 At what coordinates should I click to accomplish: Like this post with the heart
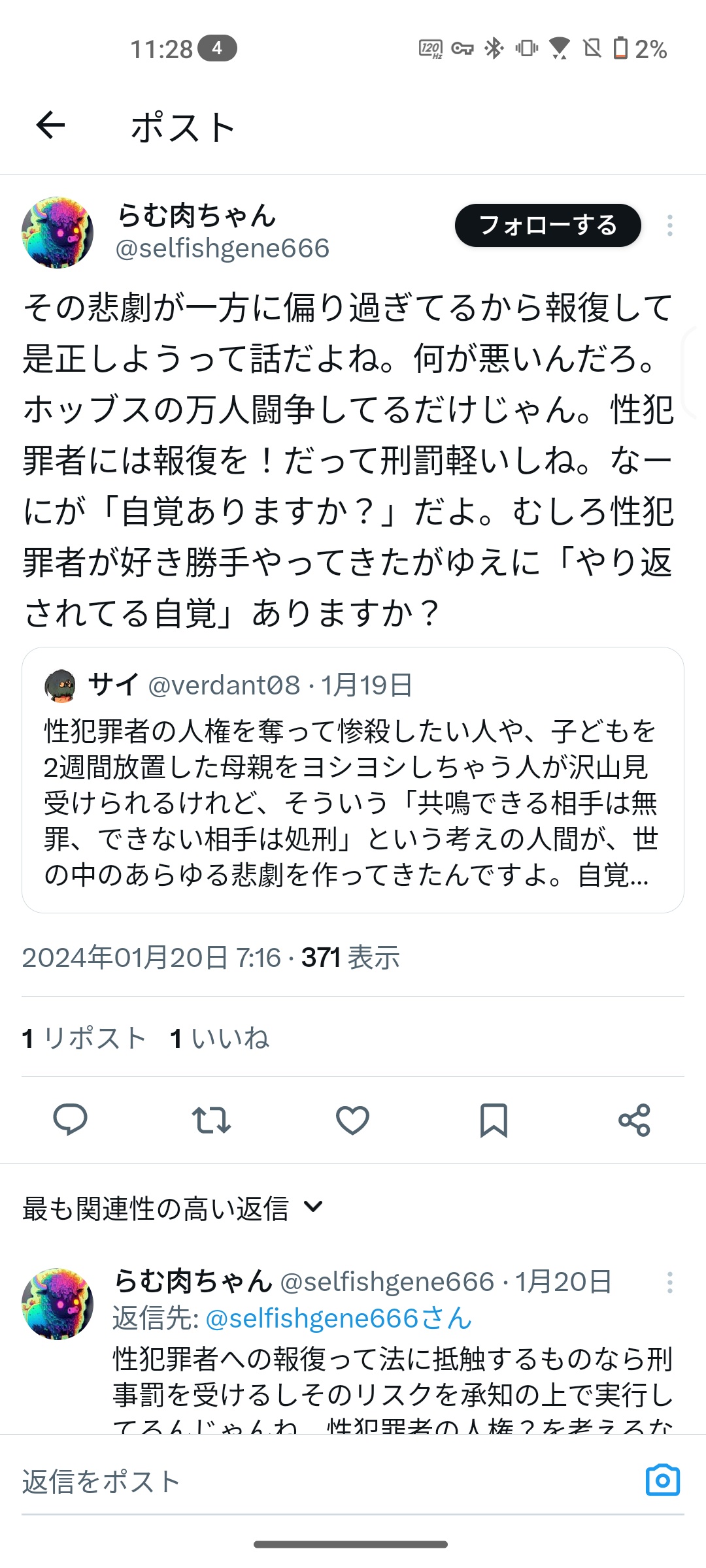point(352,1120)
